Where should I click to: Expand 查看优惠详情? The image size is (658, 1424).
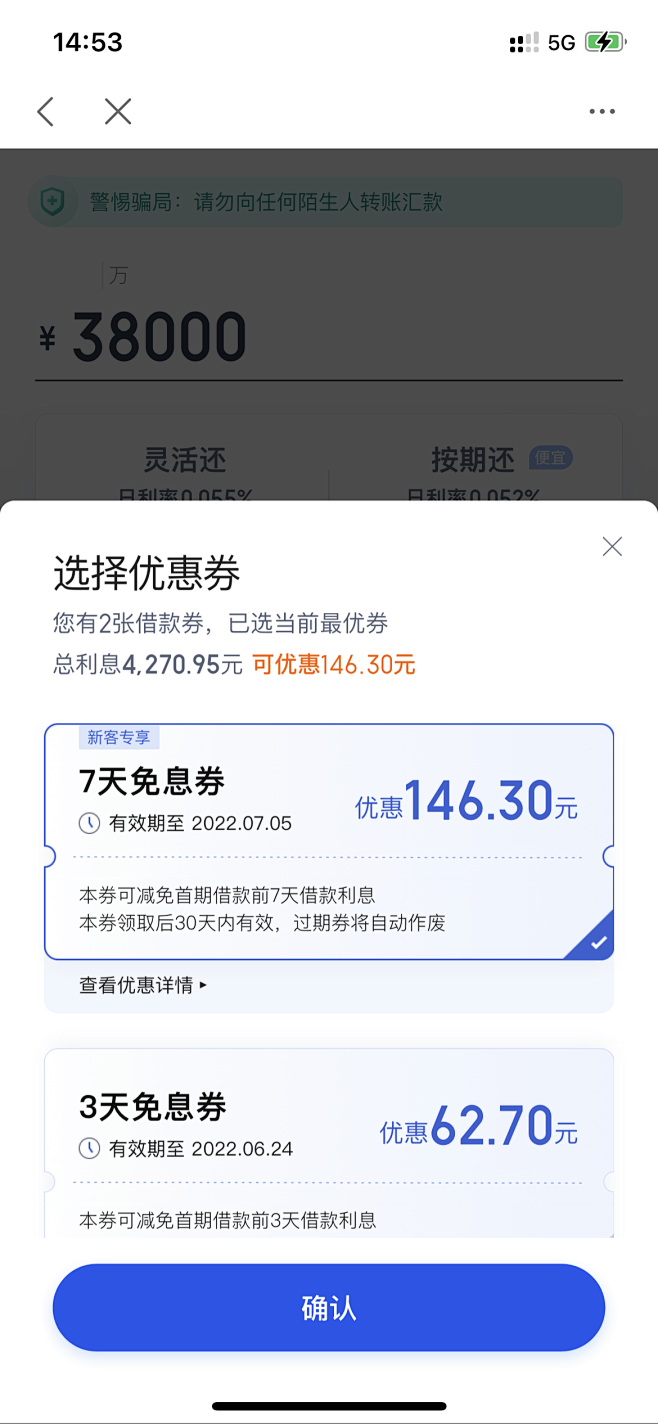click(x=143, y=985)
